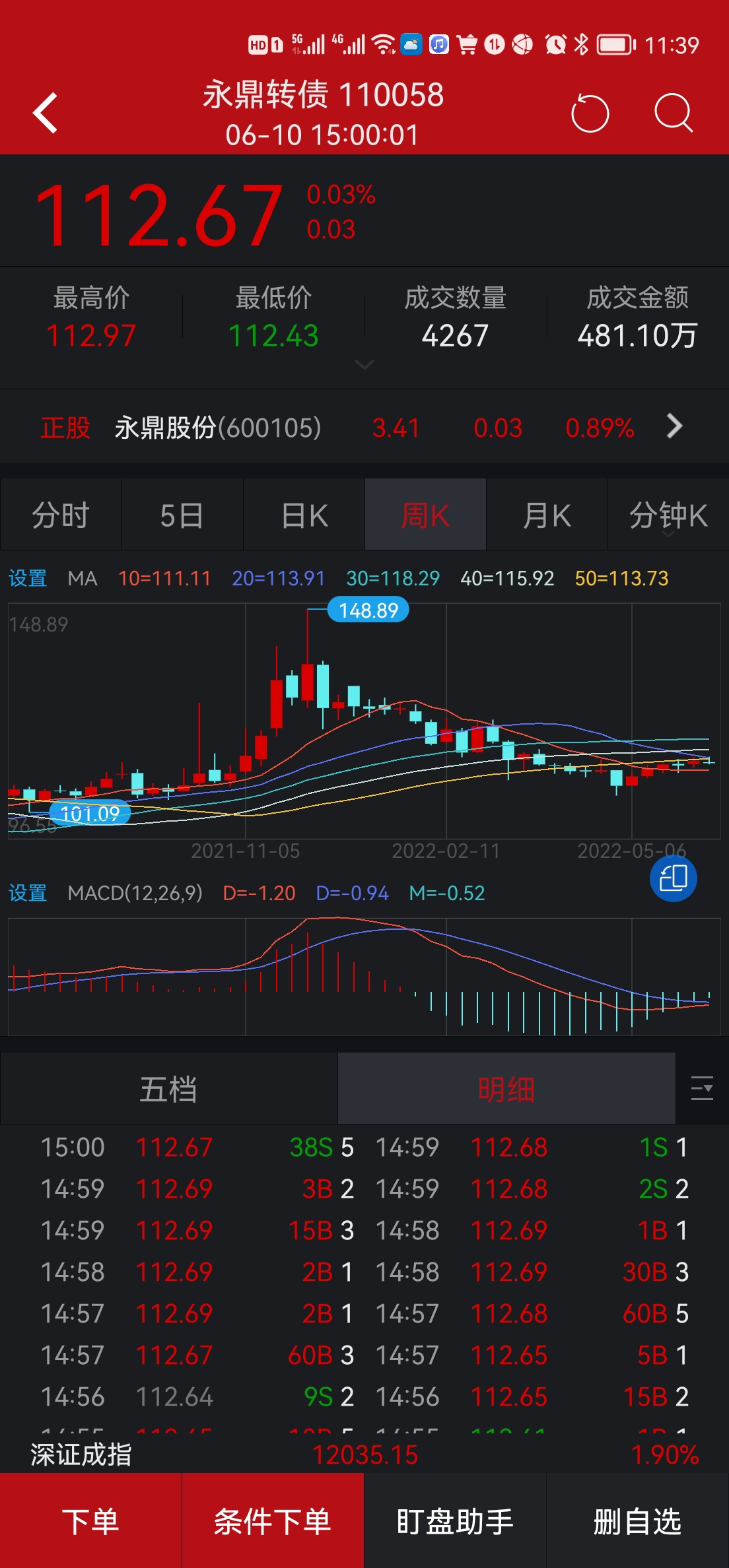
Task: Open the trade detail list options icon
Action: click(x=702, y=1089)
